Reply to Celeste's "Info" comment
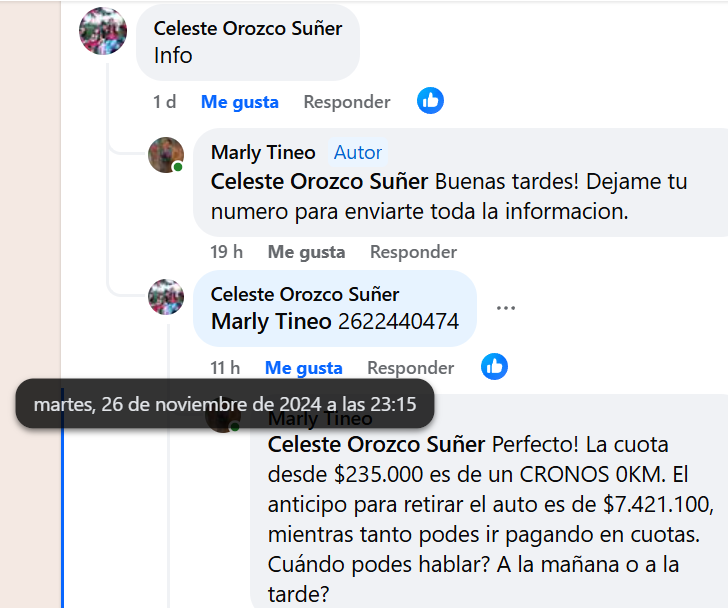This screenshot has height=608, width=728. 346,102
